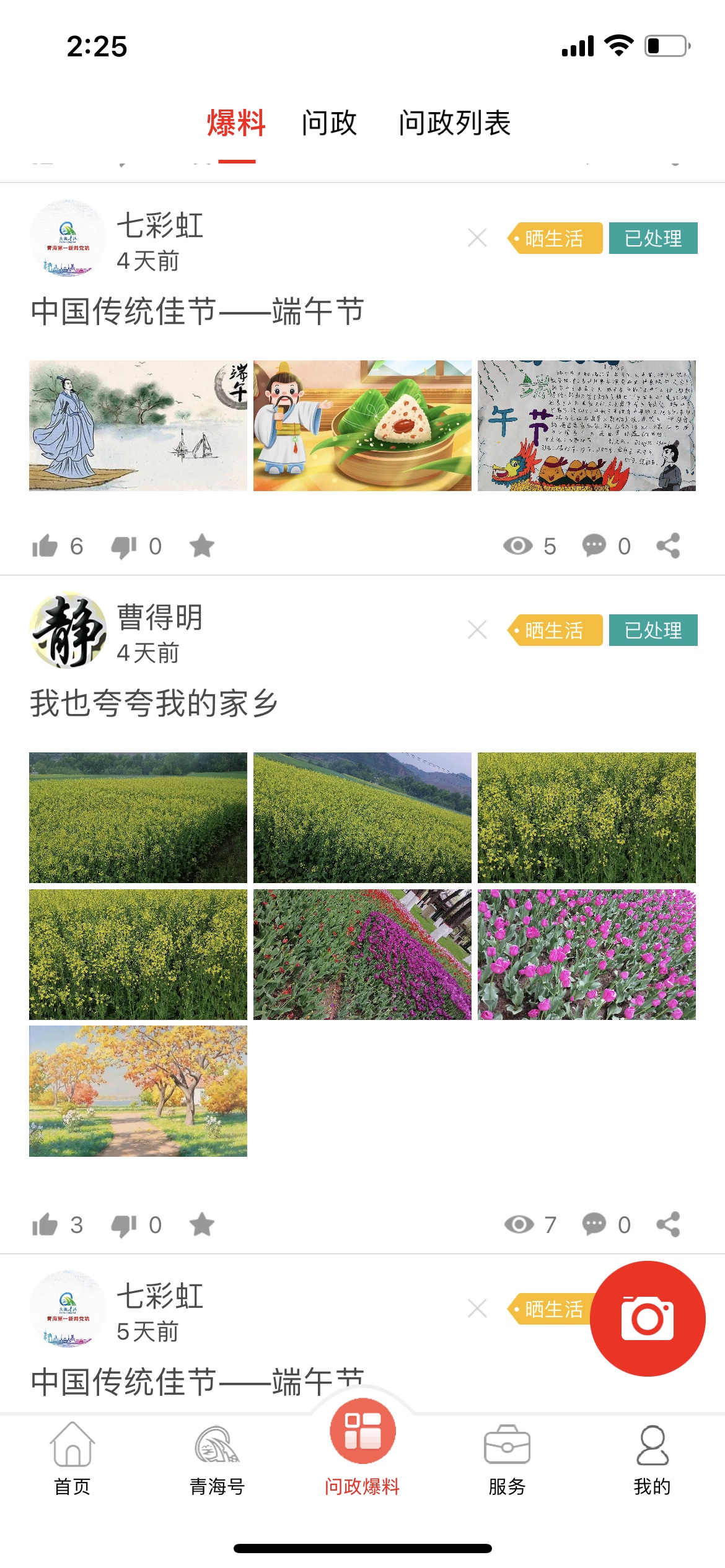Open the 问政列表 top tab

pyautogui.click(x=454, y=123)
